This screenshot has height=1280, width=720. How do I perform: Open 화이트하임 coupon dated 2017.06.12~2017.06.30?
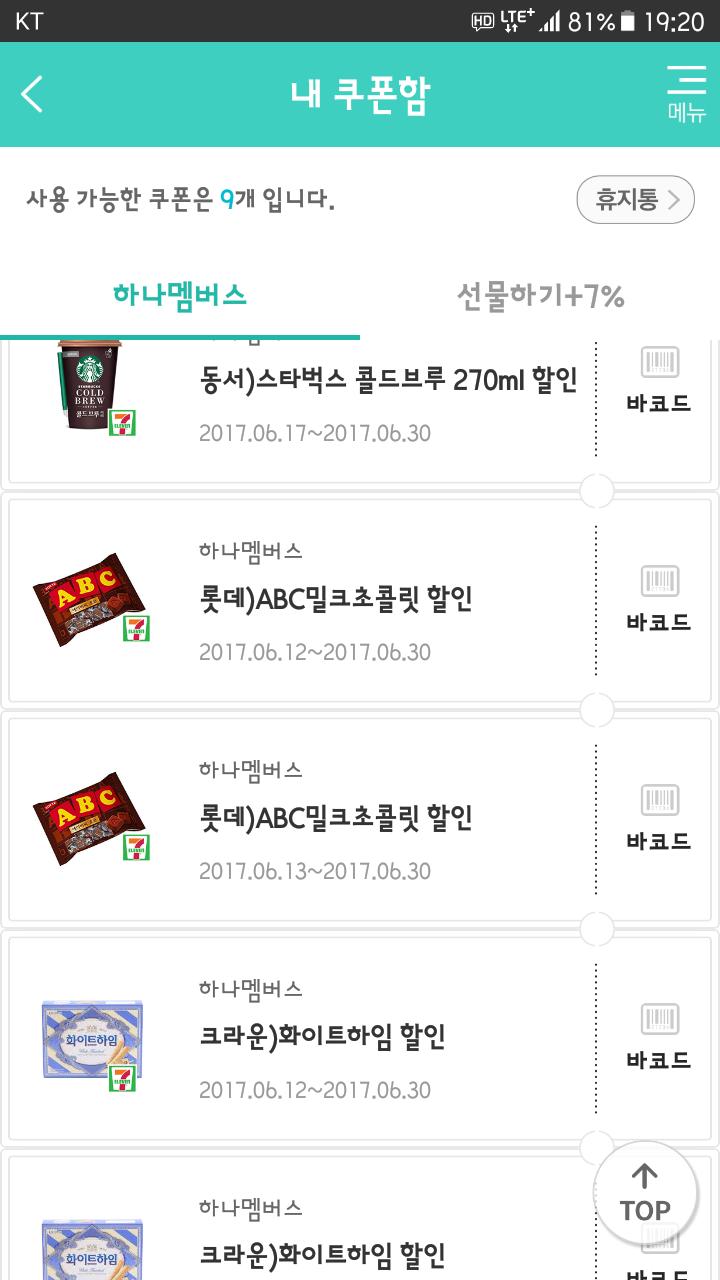(322, 1037)
